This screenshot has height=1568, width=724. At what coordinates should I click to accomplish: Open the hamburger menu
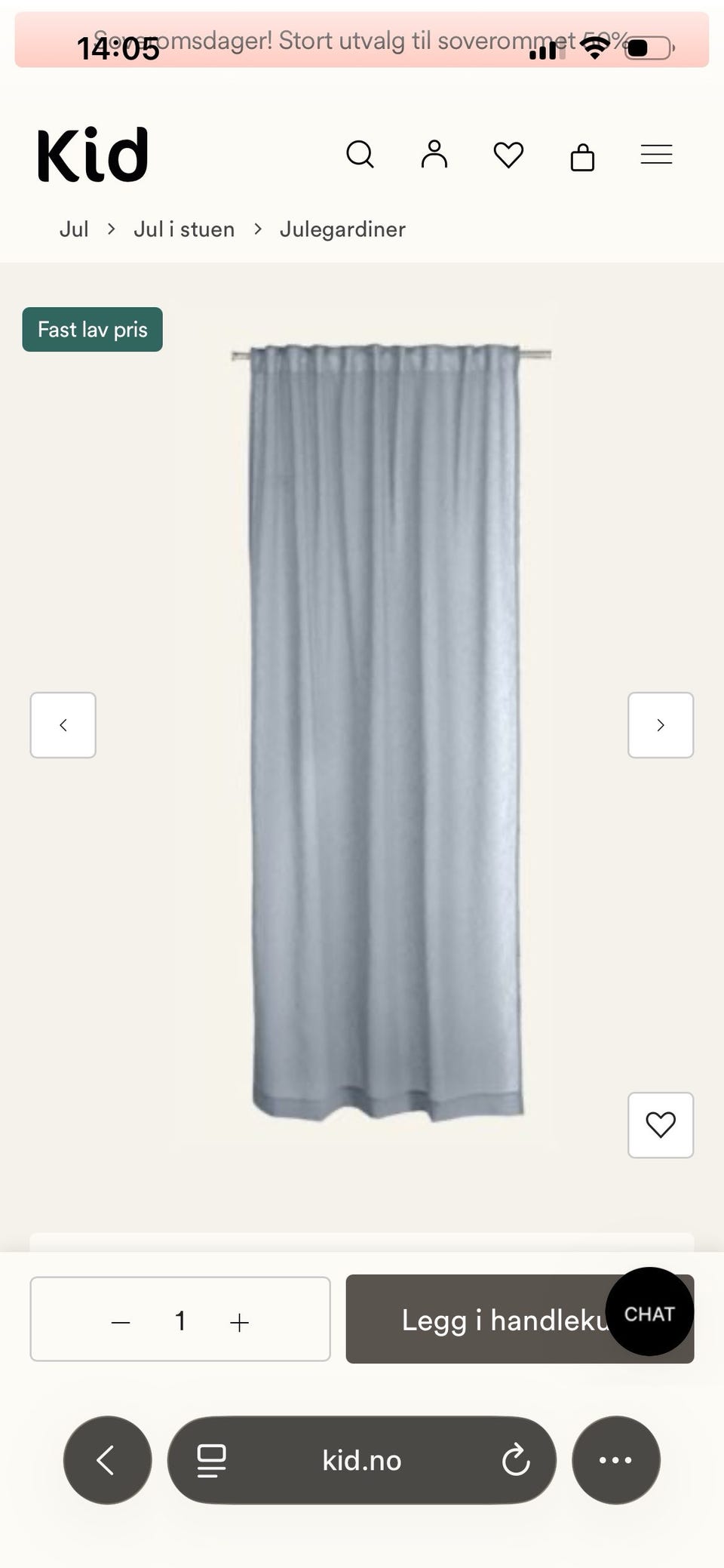(x=656, y=155)
